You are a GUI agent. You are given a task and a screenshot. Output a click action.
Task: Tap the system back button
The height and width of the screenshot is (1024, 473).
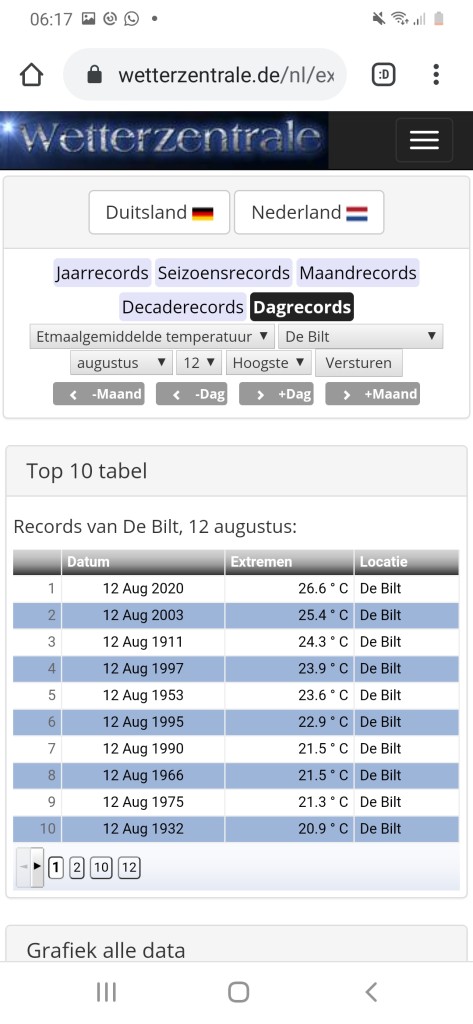tap(370, 992)
